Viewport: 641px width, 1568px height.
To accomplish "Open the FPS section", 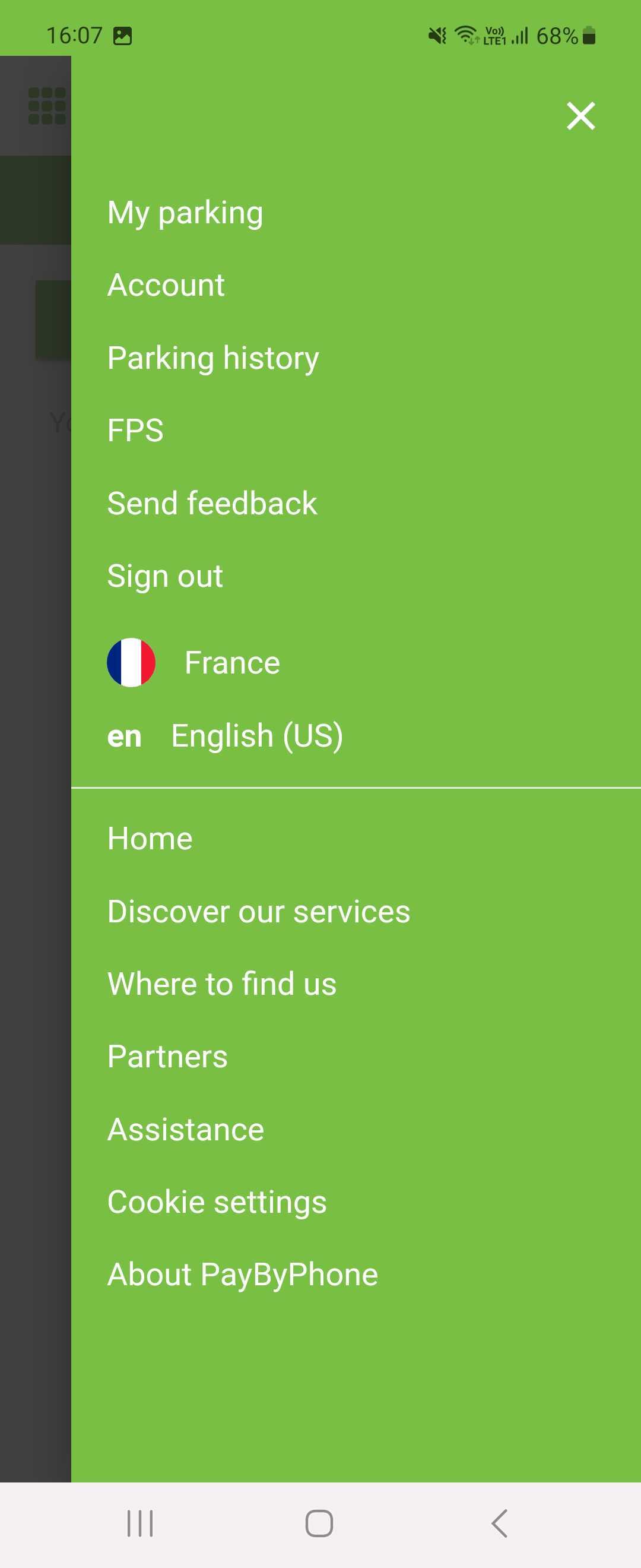I will pyautogui.click(x=135, y=431).
